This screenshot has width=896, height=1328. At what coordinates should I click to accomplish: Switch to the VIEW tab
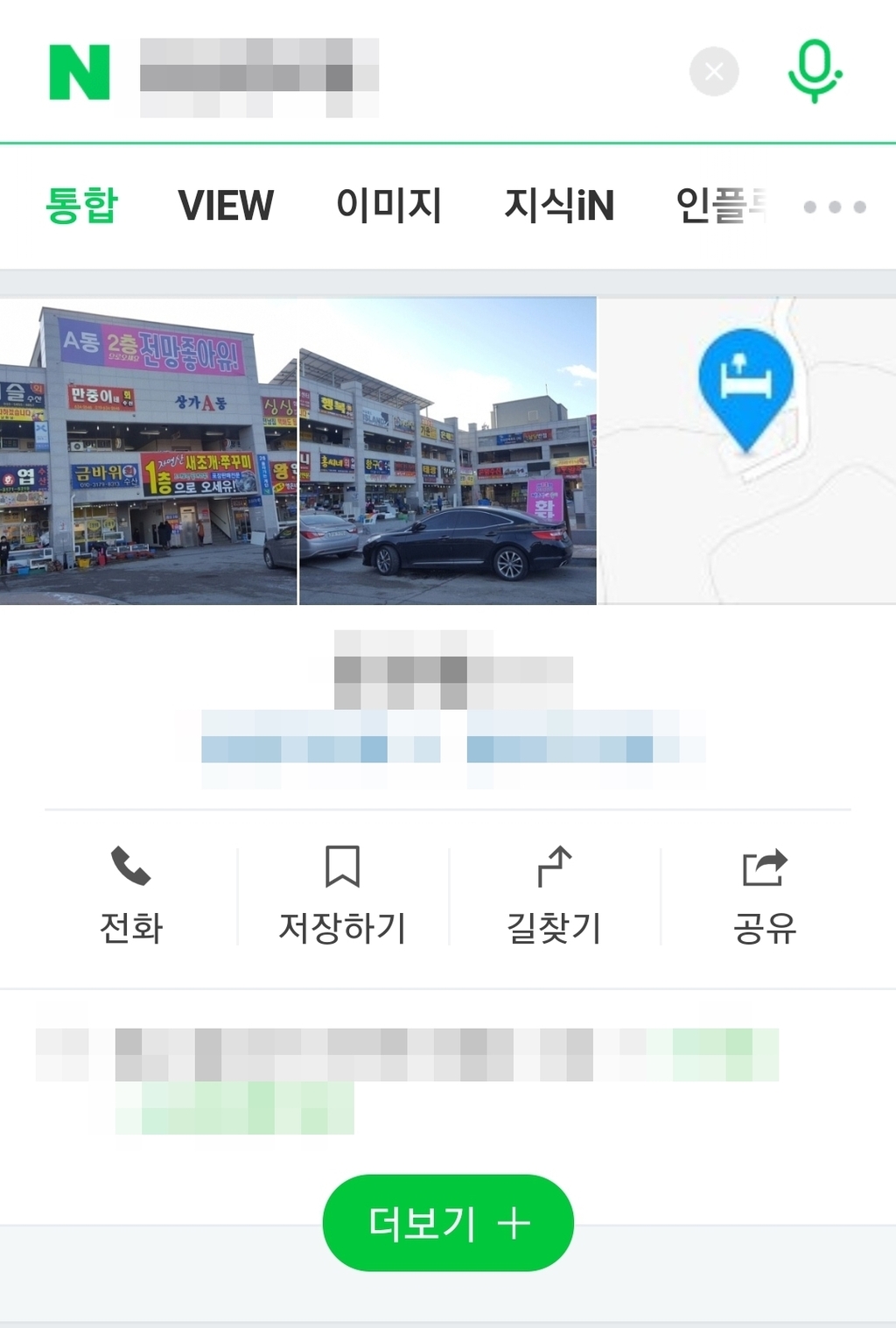pos(226,206)
